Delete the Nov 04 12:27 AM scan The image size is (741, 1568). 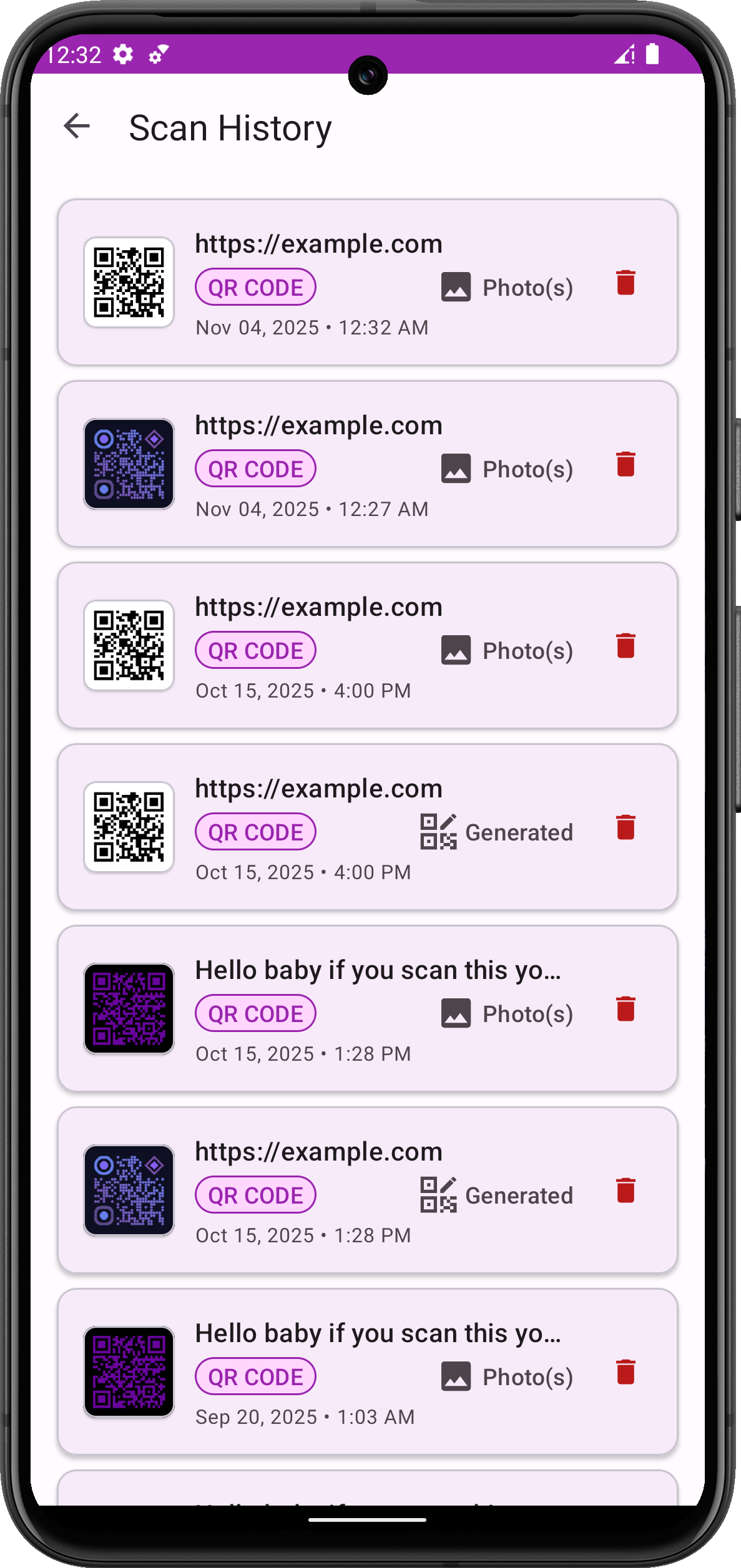point(626,464)
